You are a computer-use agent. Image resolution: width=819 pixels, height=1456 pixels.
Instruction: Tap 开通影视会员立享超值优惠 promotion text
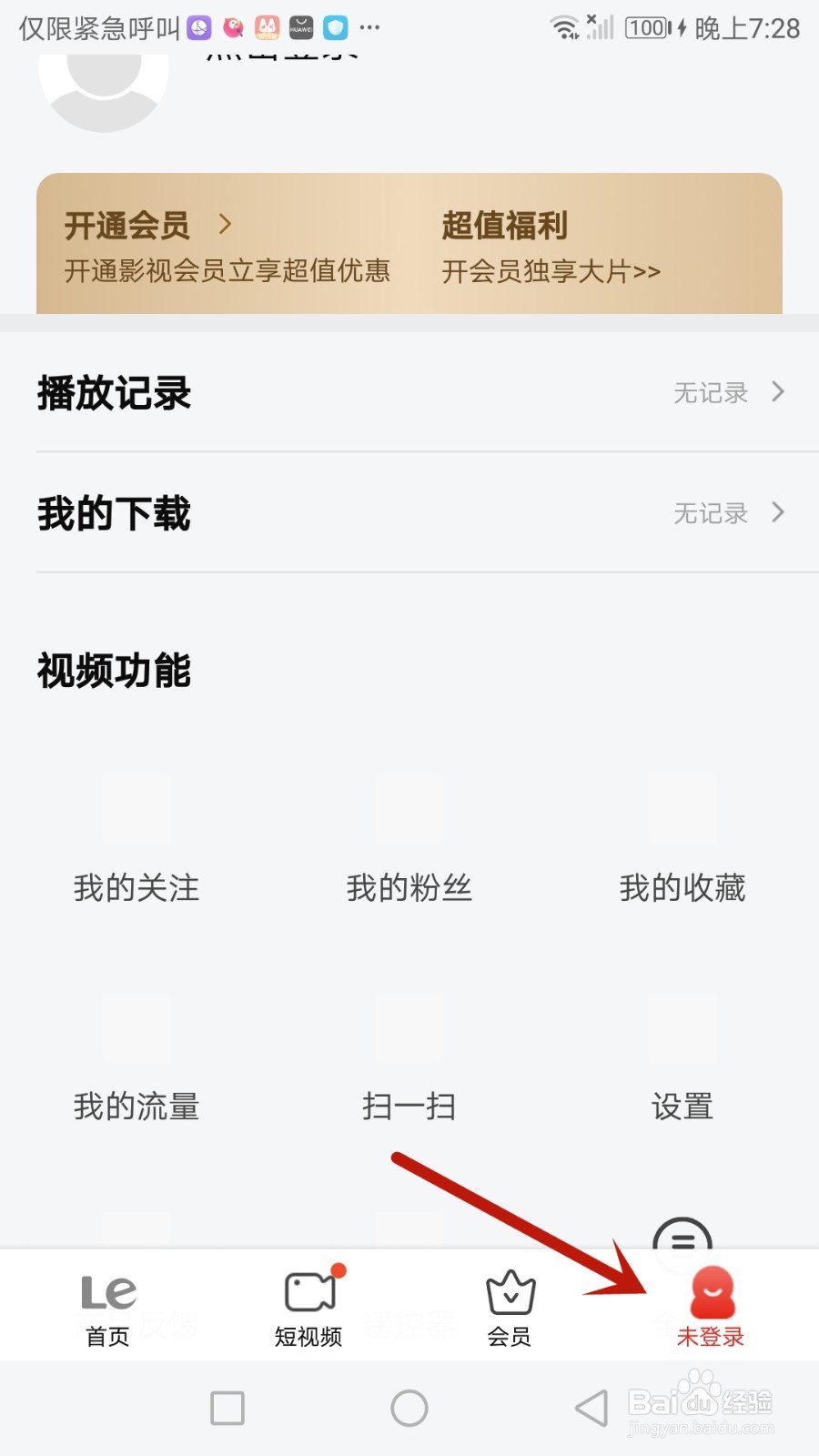pyautogui.click(x=226, y=270)
